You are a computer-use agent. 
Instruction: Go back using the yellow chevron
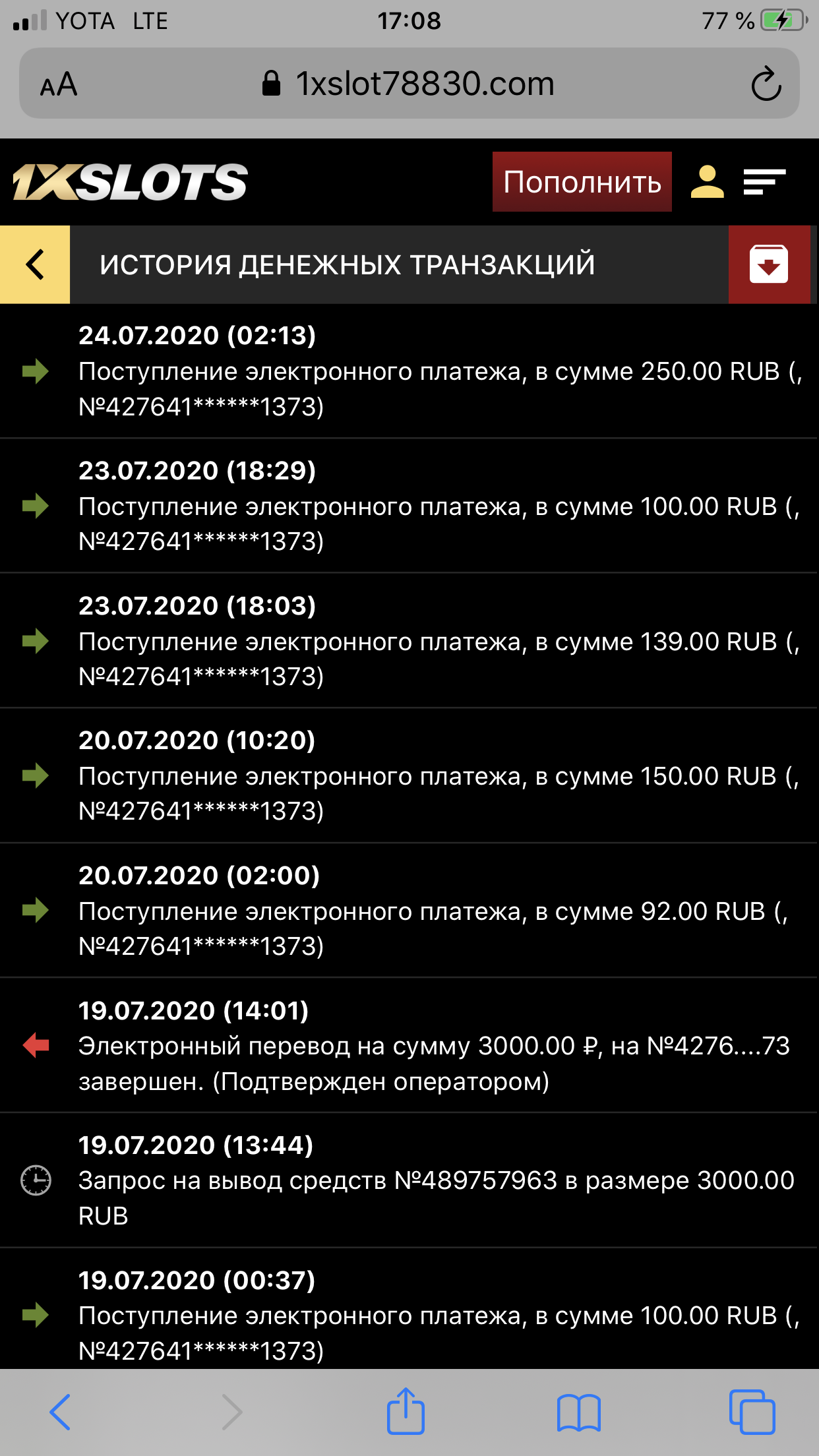coord(34,264)
